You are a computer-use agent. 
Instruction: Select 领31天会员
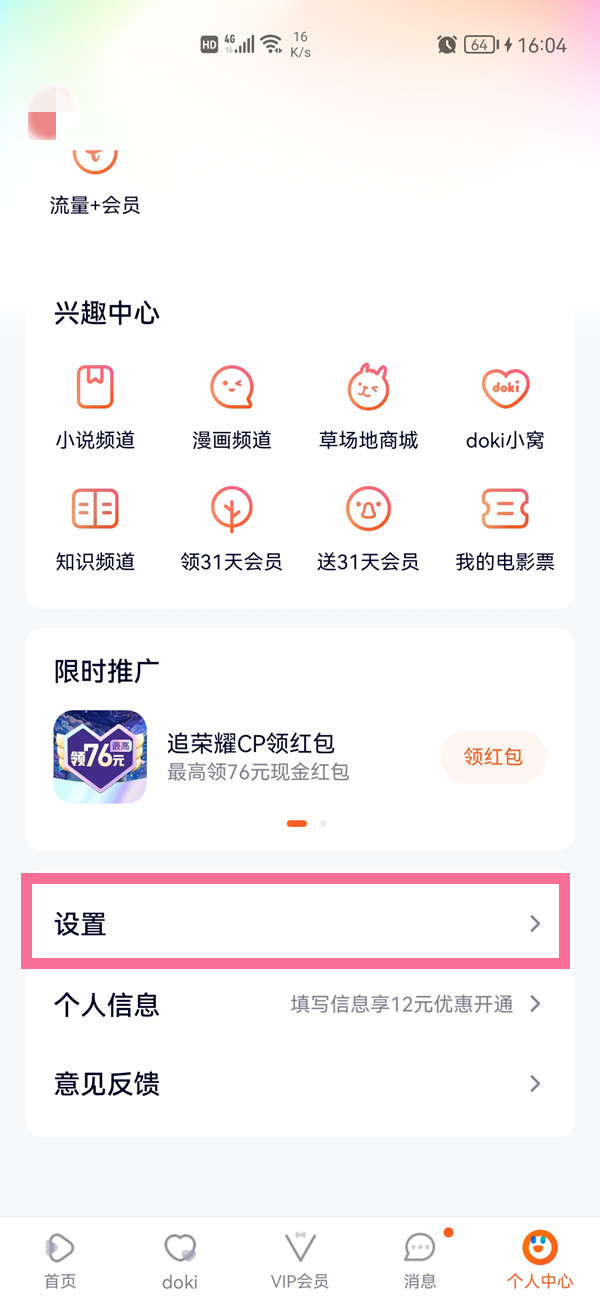point(232,527)
